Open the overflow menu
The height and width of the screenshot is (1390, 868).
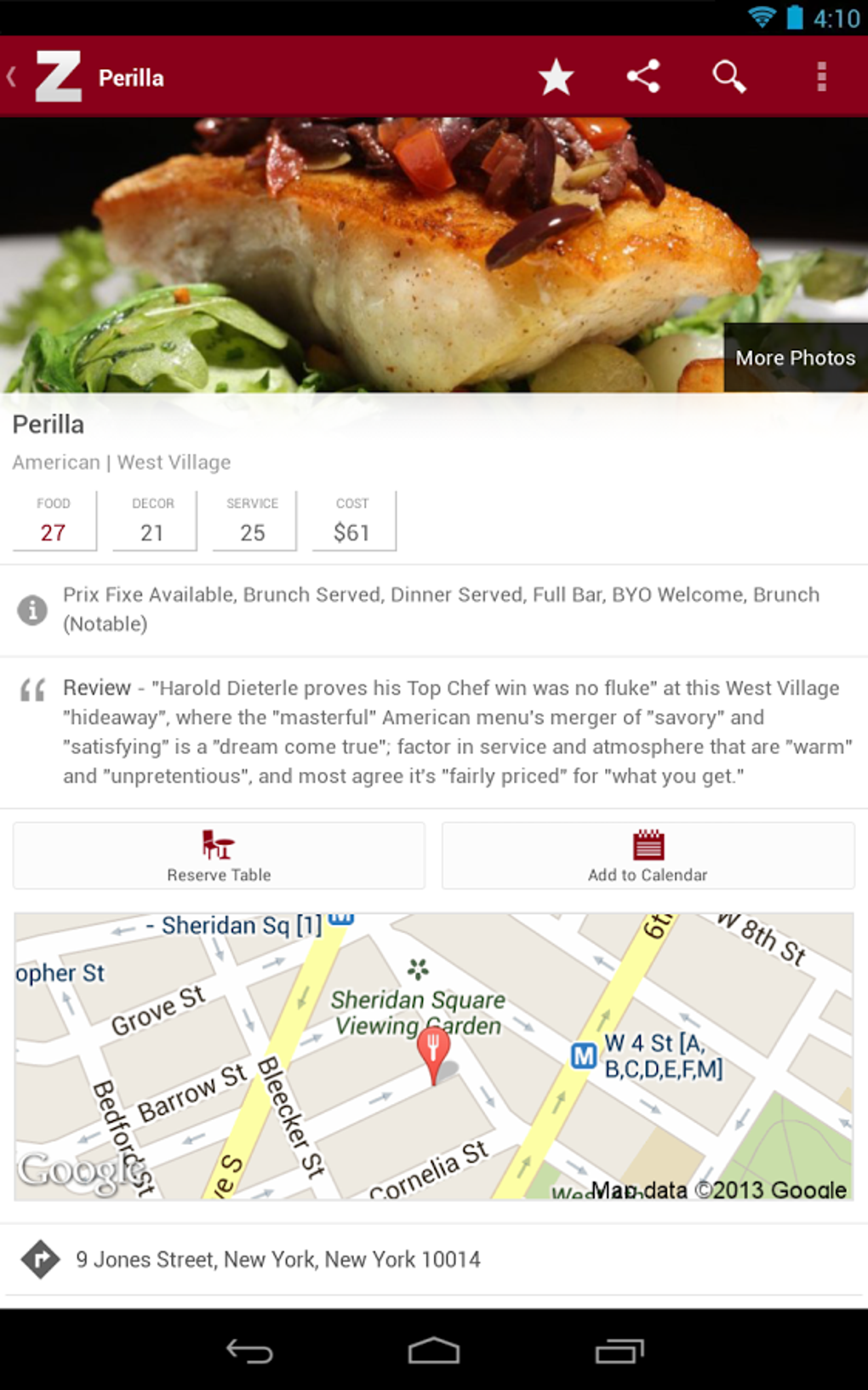(x=821, y=77)
